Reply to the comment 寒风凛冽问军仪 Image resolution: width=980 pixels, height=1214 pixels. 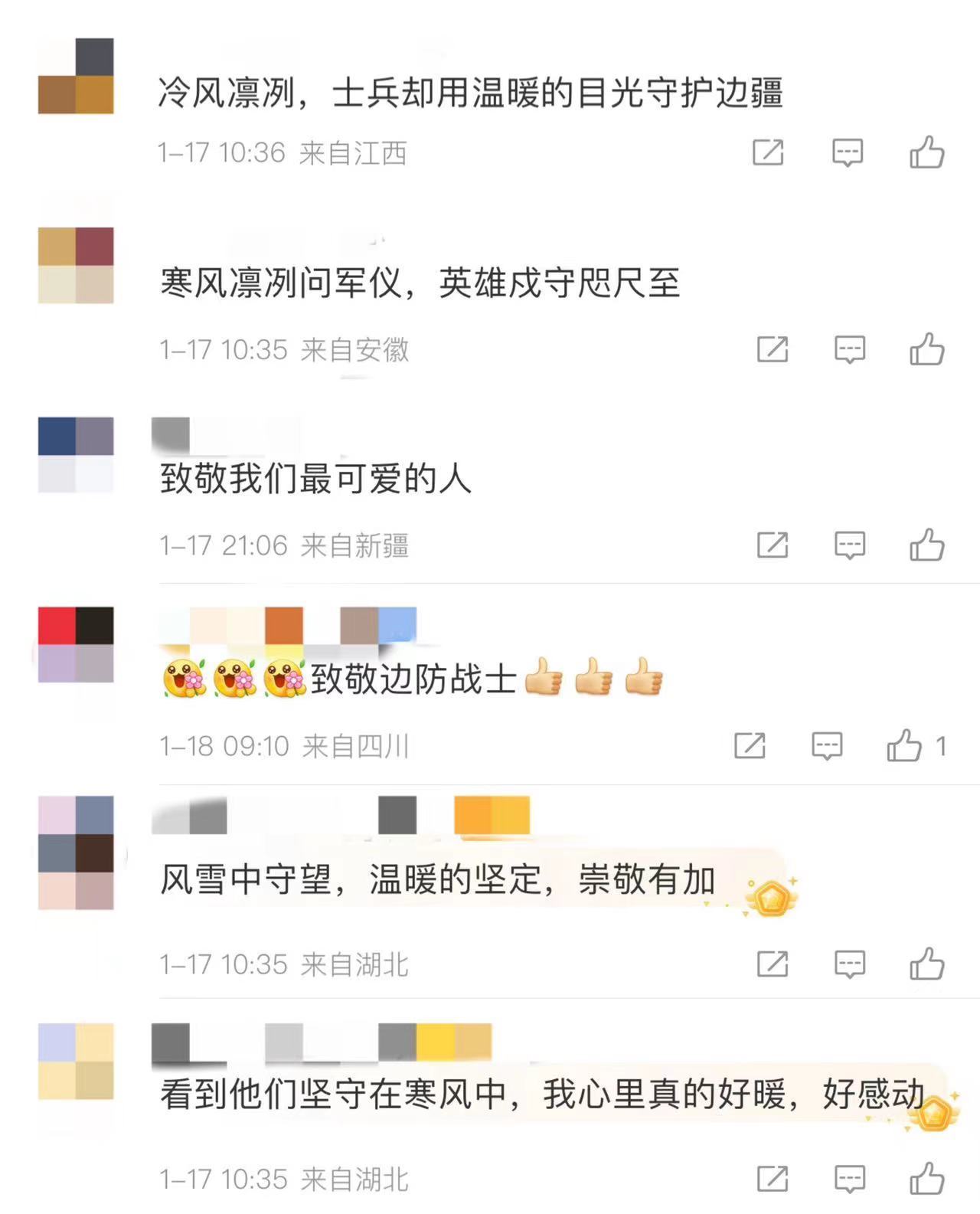point(849,349)
